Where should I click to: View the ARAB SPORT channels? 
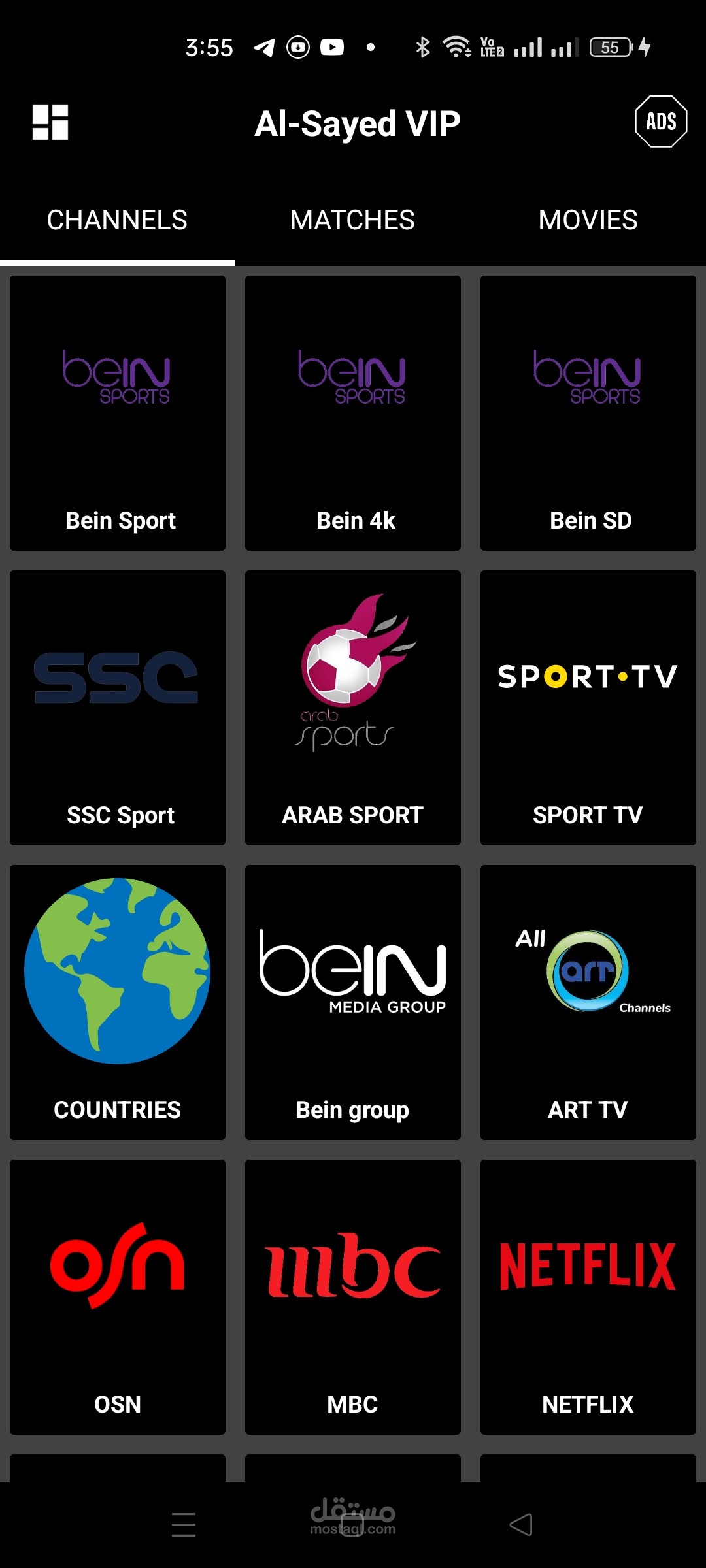[353, 708]
